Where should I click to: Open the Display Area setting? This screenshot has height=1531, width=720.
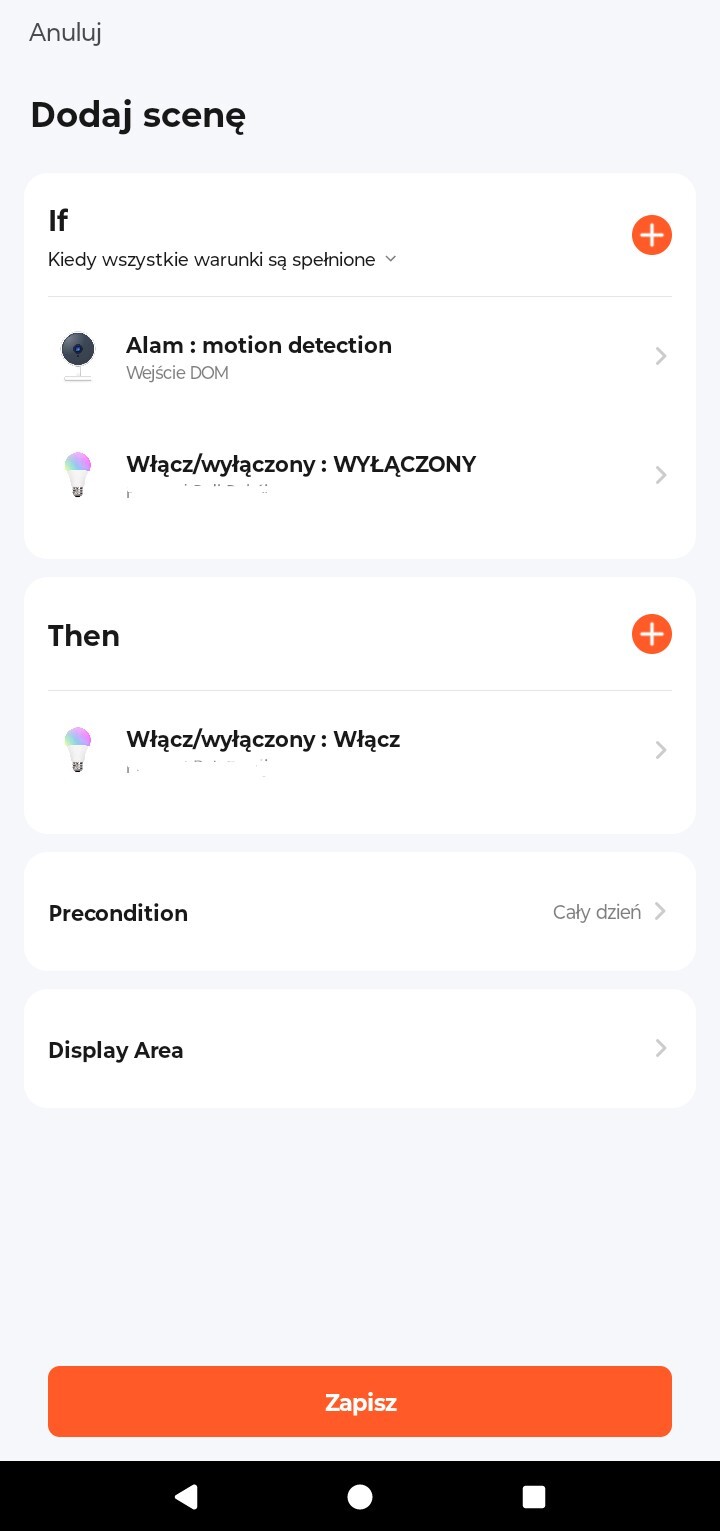coord(360,1049)
